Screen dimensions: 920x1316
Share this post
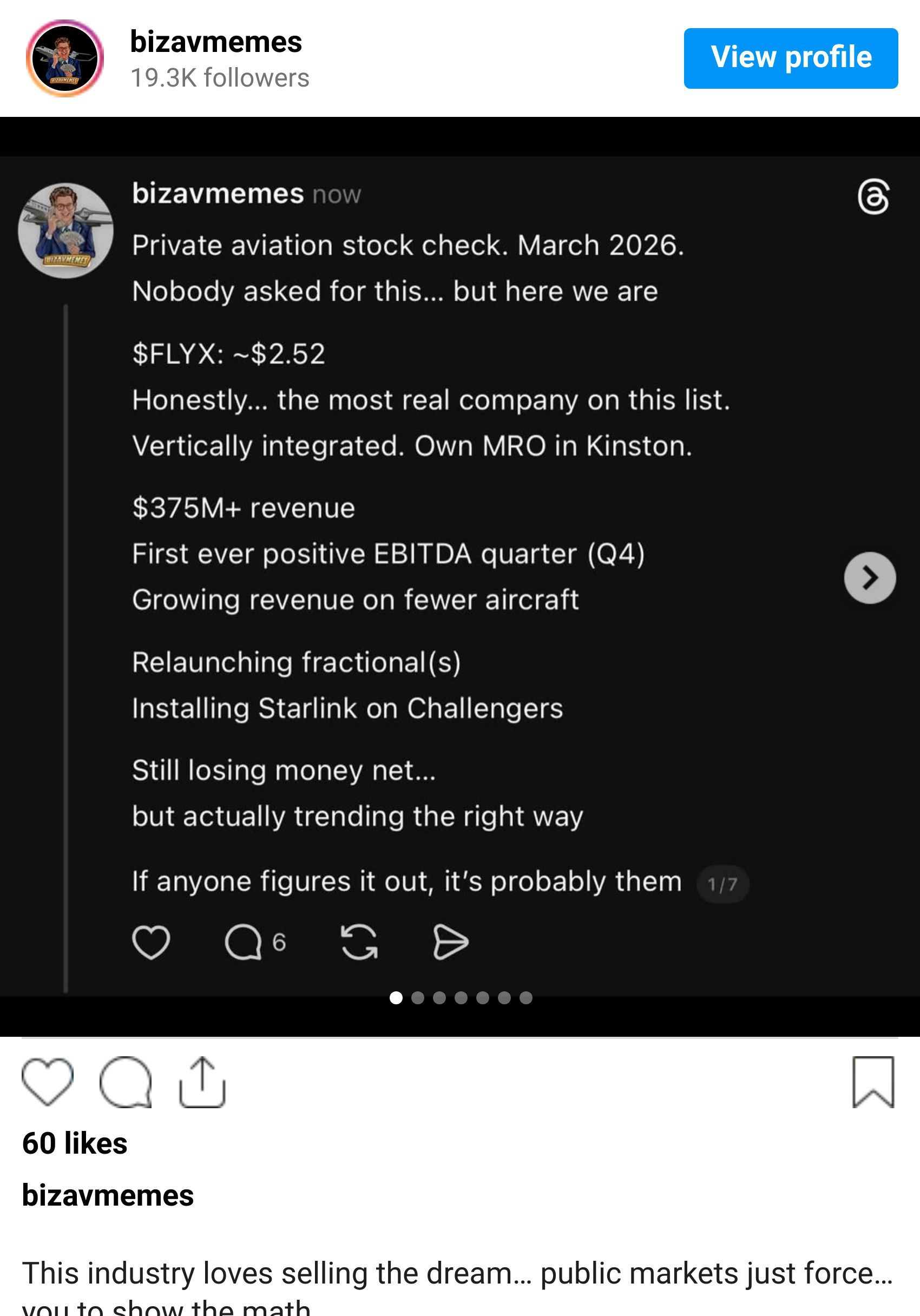pyautogui.click(x=202, y=1082)
